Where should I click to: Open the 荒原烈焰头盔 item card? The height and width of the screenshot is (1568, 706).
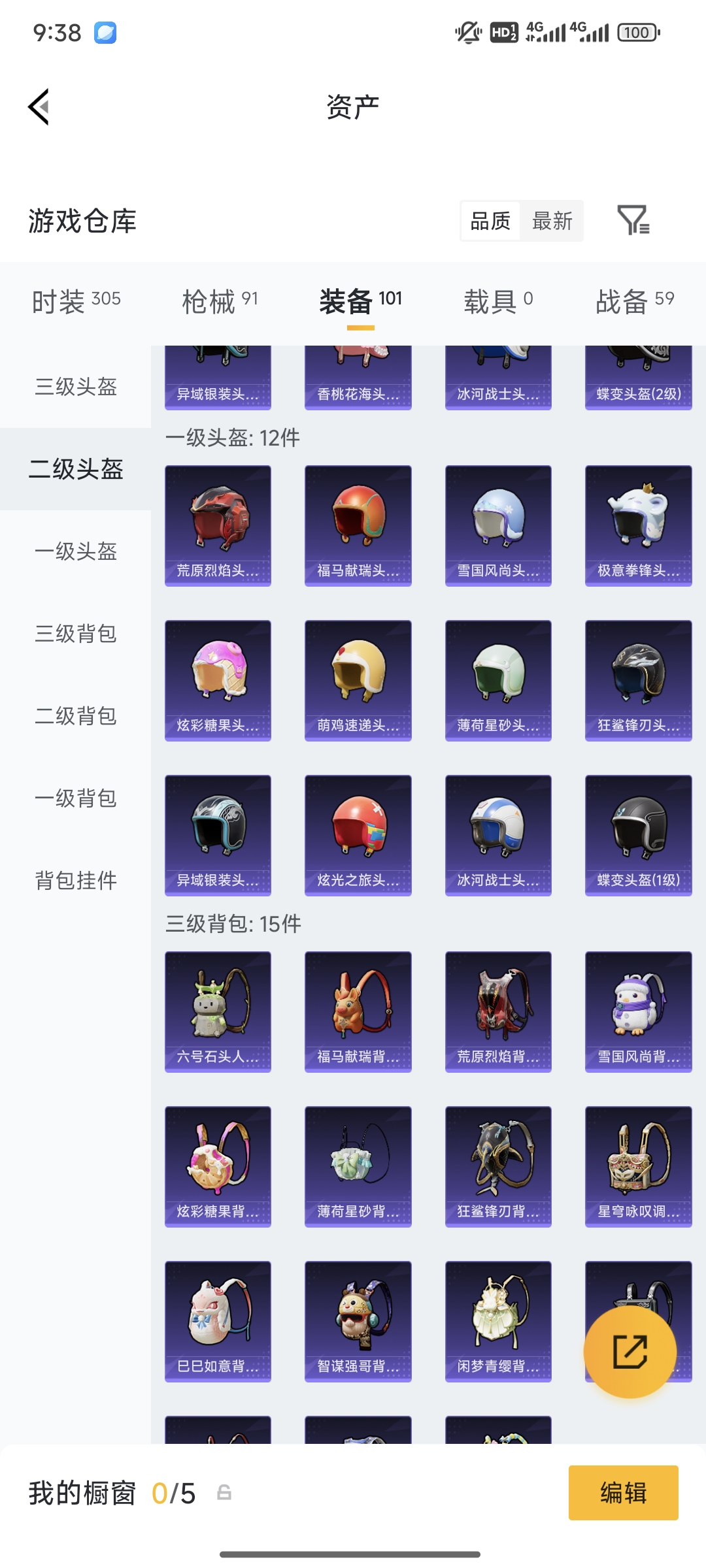point(217,526)
